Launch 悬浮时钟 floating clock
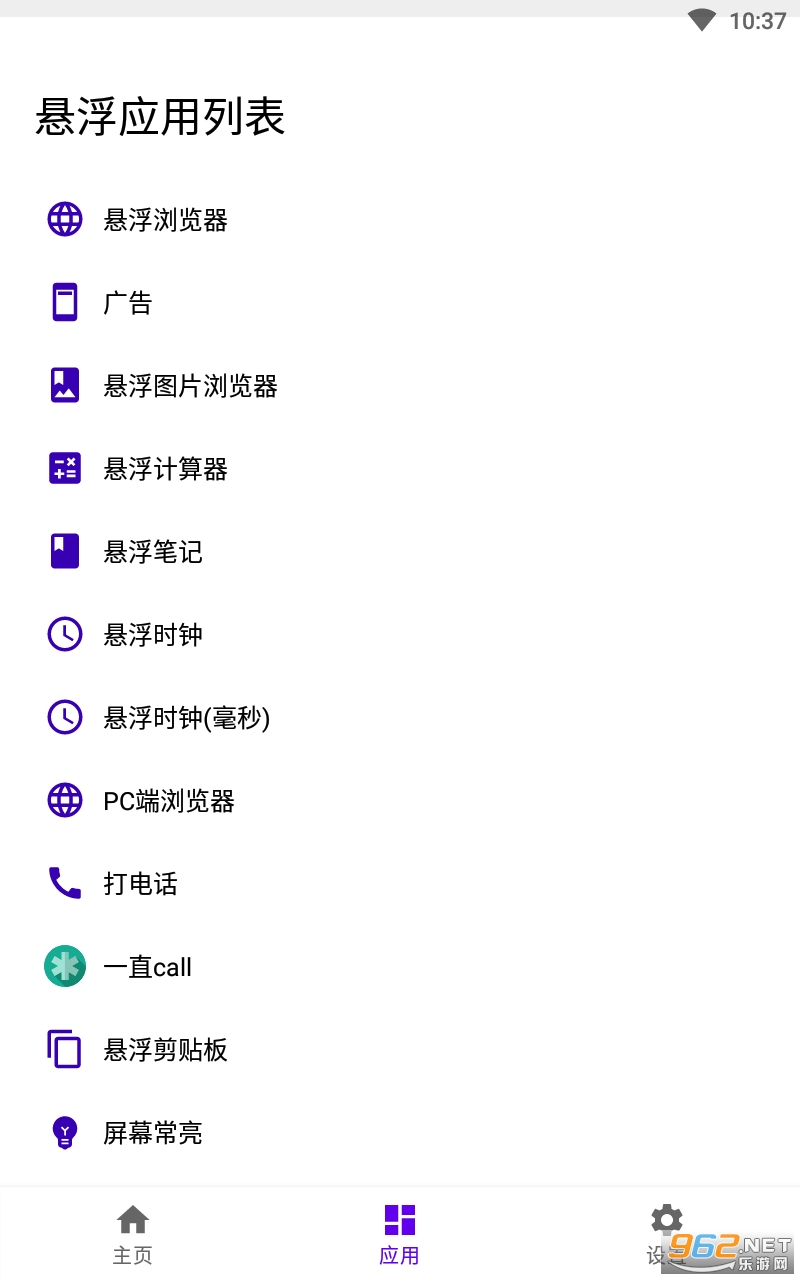800x1280 pixels. pyautogui.click(x=153, y=635)
